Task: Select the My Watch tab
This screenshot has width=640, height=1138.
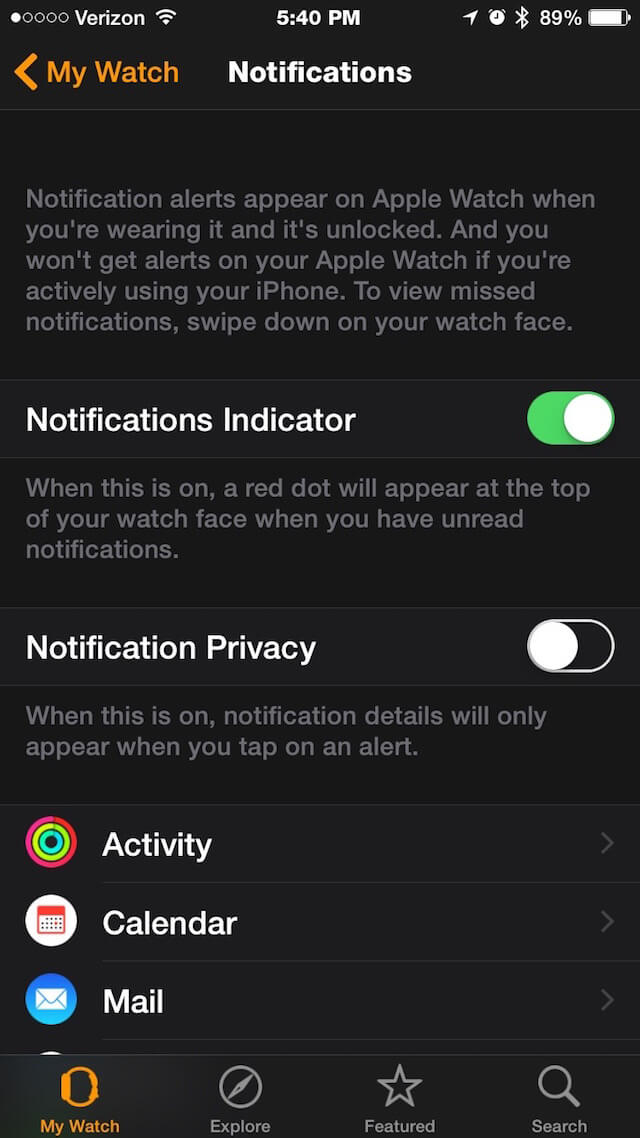Action: pos(80,1097)
